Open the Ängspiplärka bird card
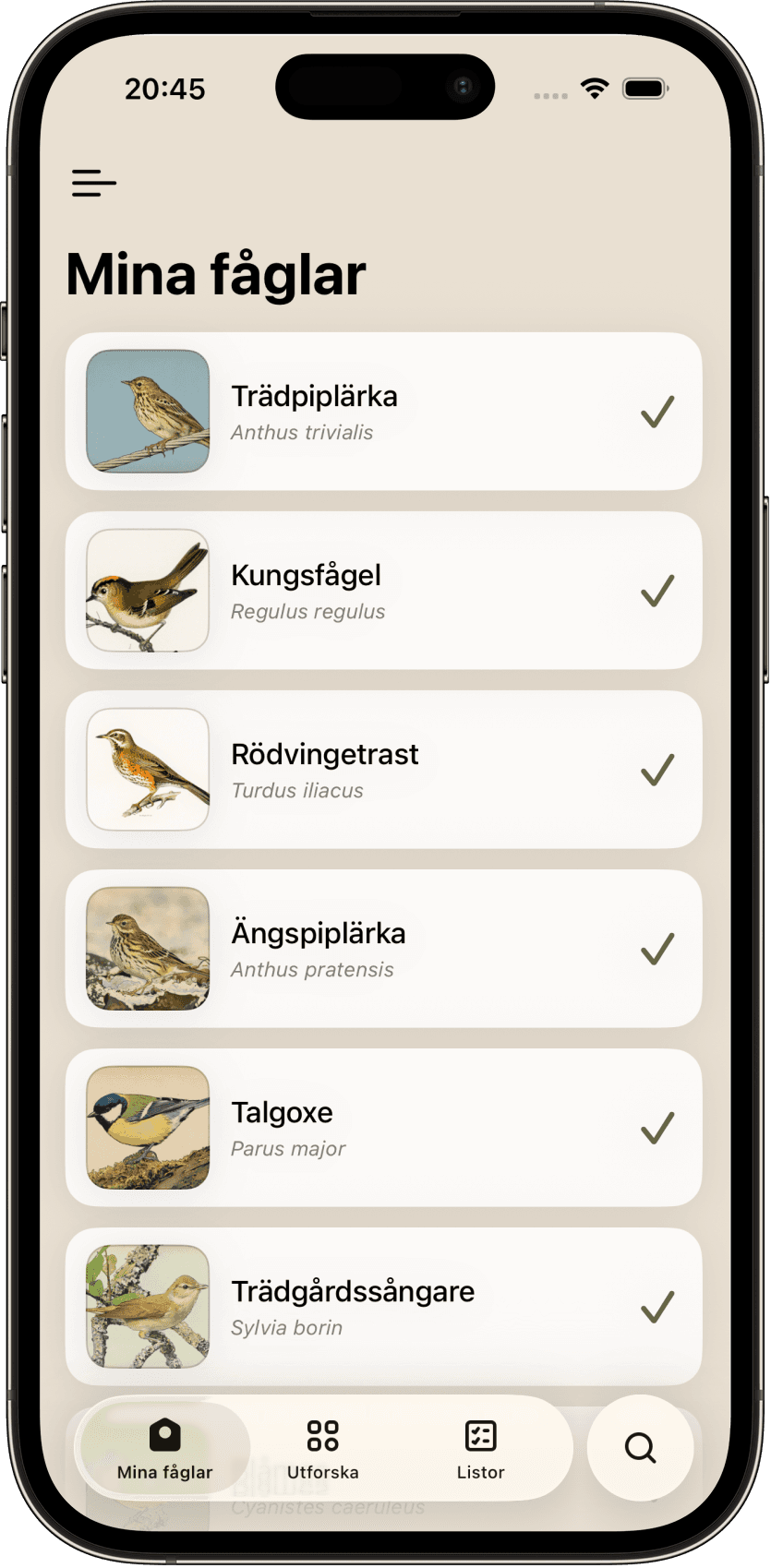The width and height of the screenshot is (771, 1568). click(383, 949)
